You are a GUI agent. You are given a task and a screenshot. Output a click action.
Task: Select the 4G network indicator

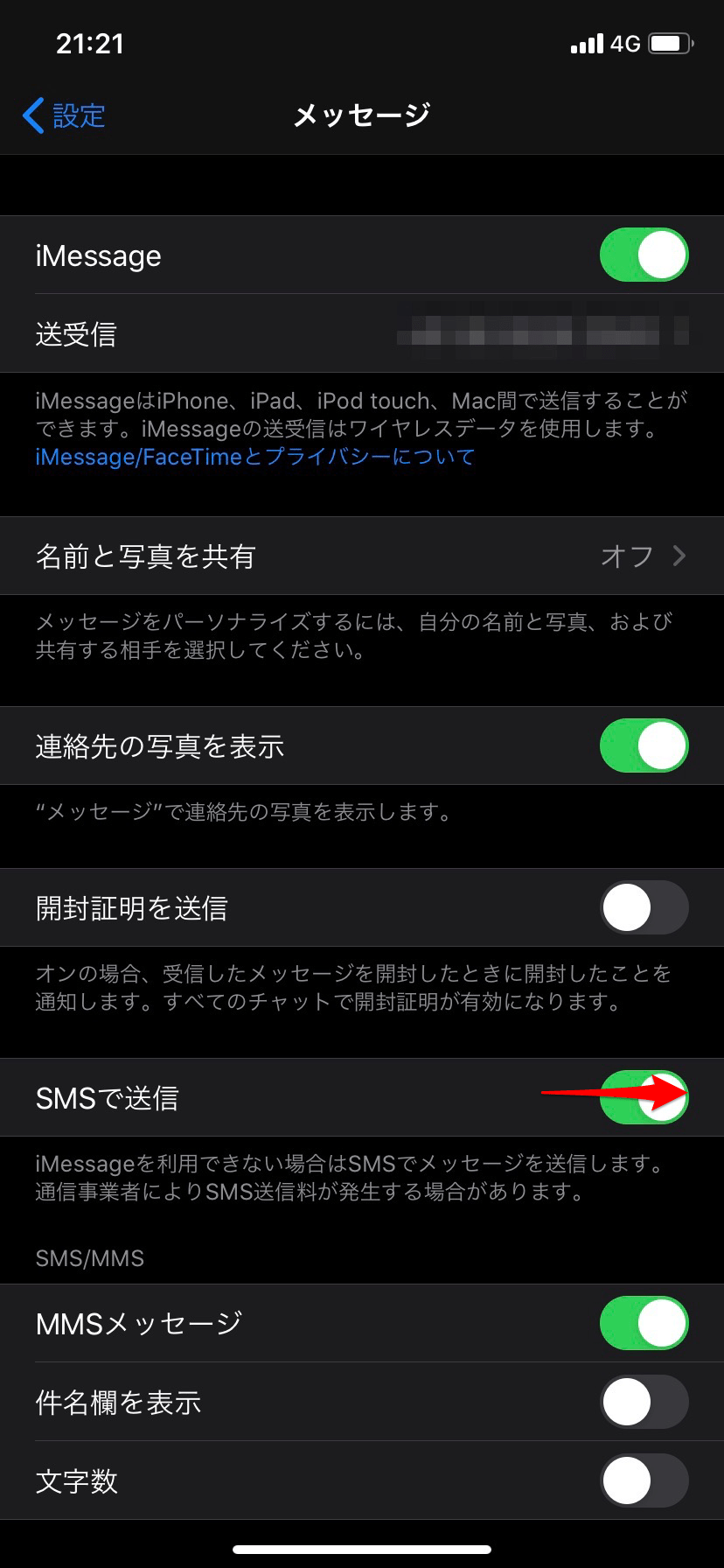pos(626,43)
